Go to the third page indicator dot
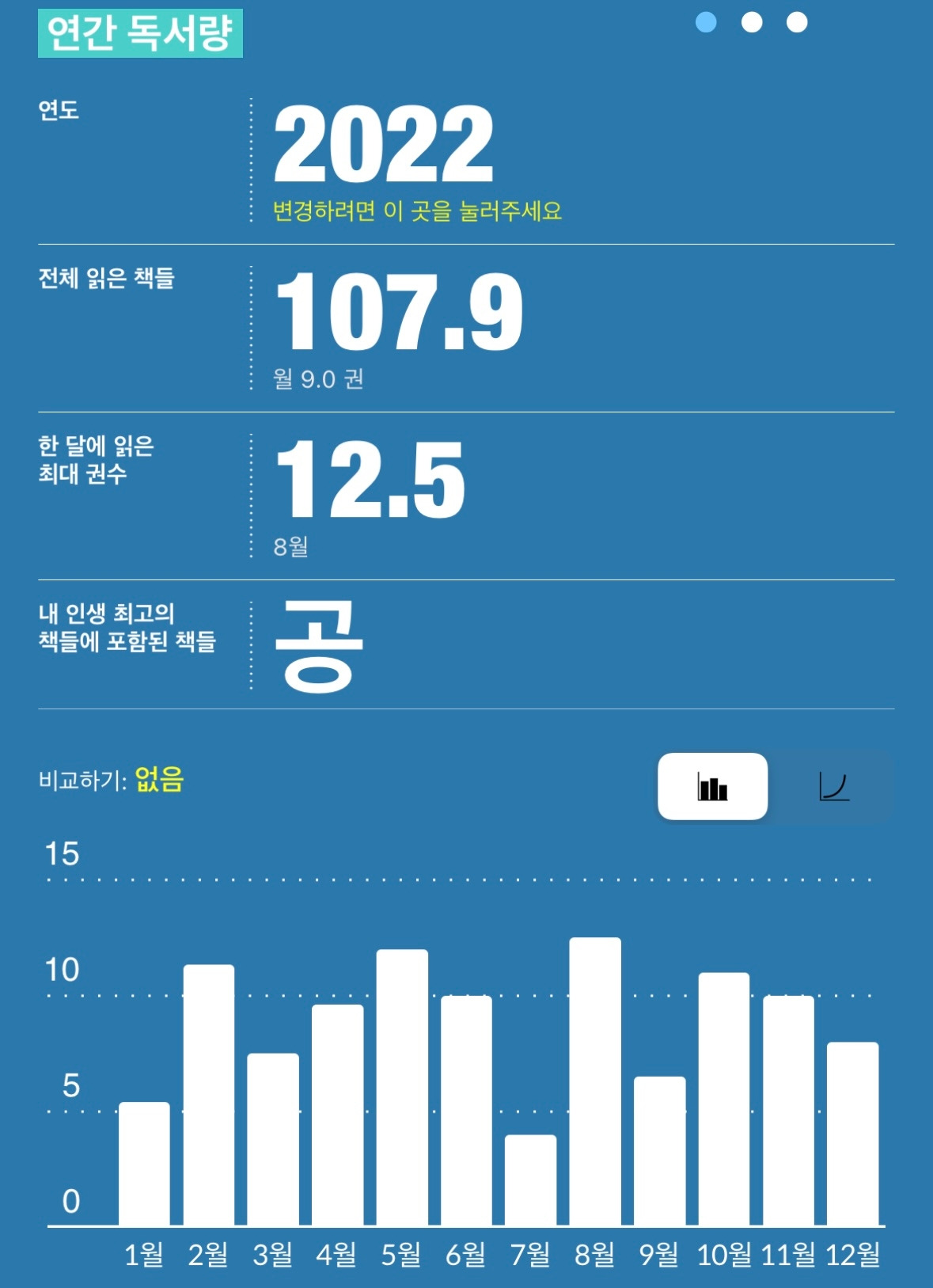Screen dimensions: 933x1288 [797, 22]
